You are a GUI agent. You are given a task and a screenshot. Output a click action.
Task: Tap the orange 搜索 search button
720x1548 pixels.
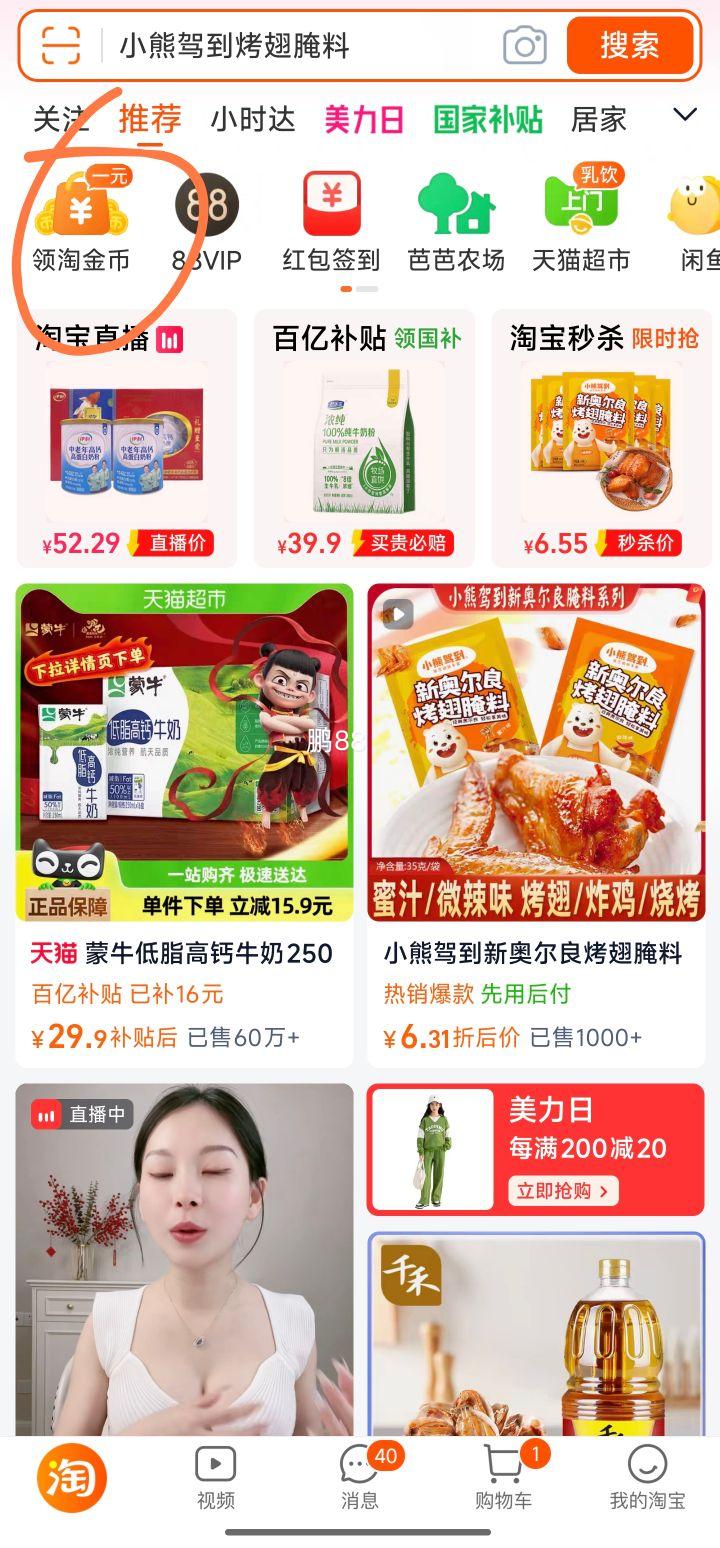(630, 45)
